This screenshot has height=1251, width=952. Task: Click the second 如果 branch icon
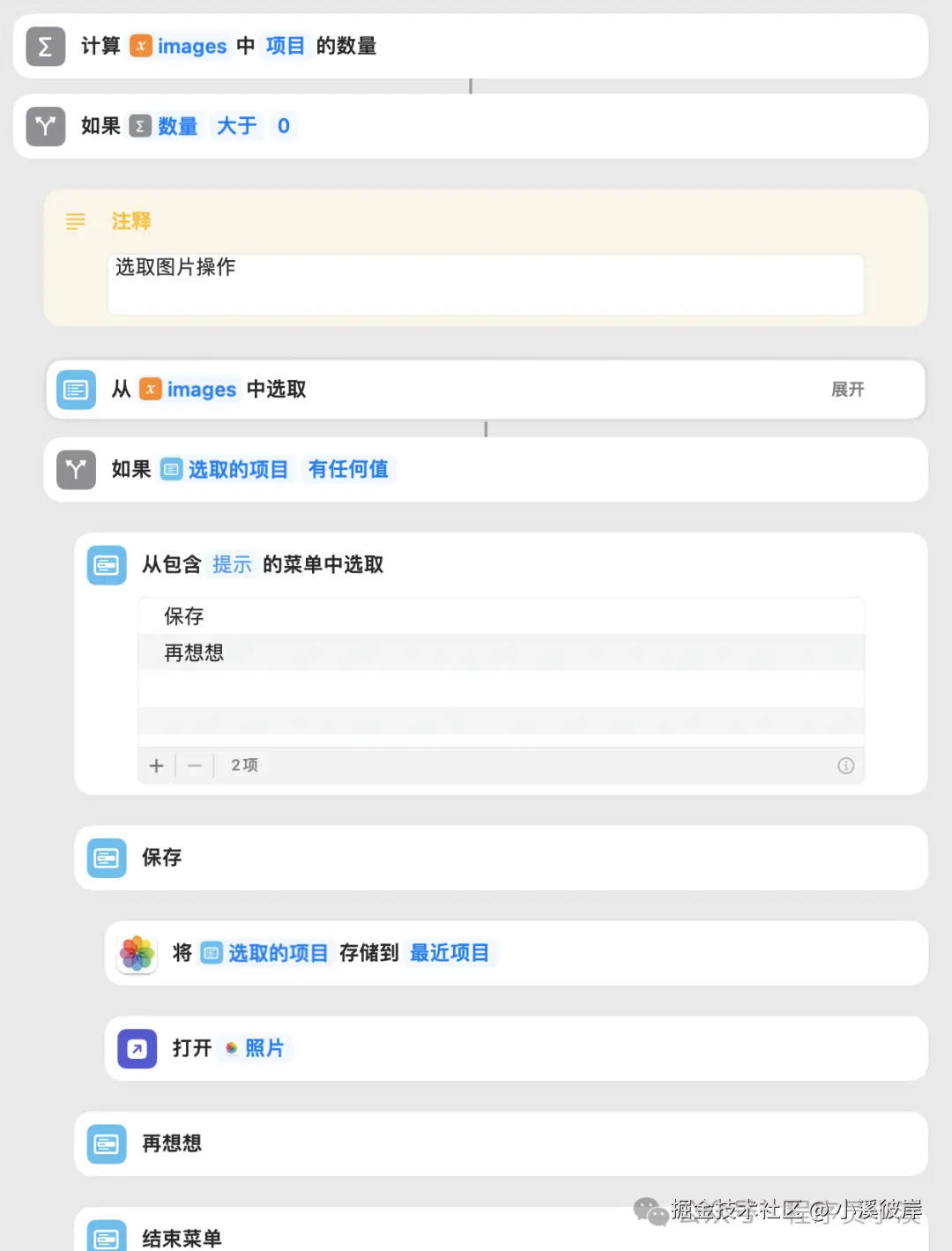click(76, 470)
